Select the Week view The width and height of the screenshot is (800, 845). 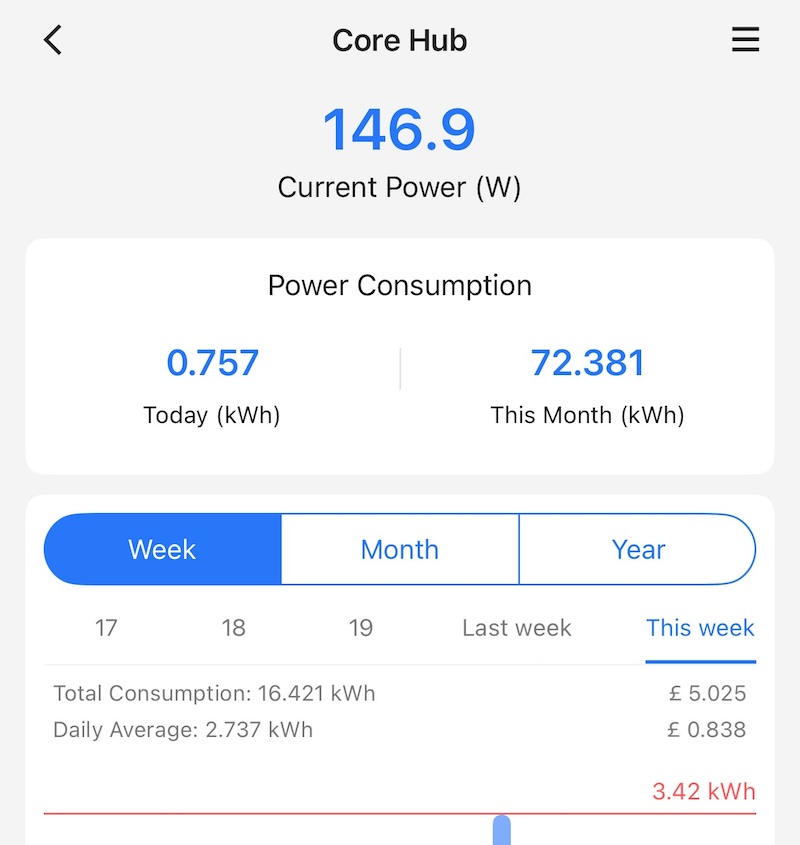coord(163,549)
